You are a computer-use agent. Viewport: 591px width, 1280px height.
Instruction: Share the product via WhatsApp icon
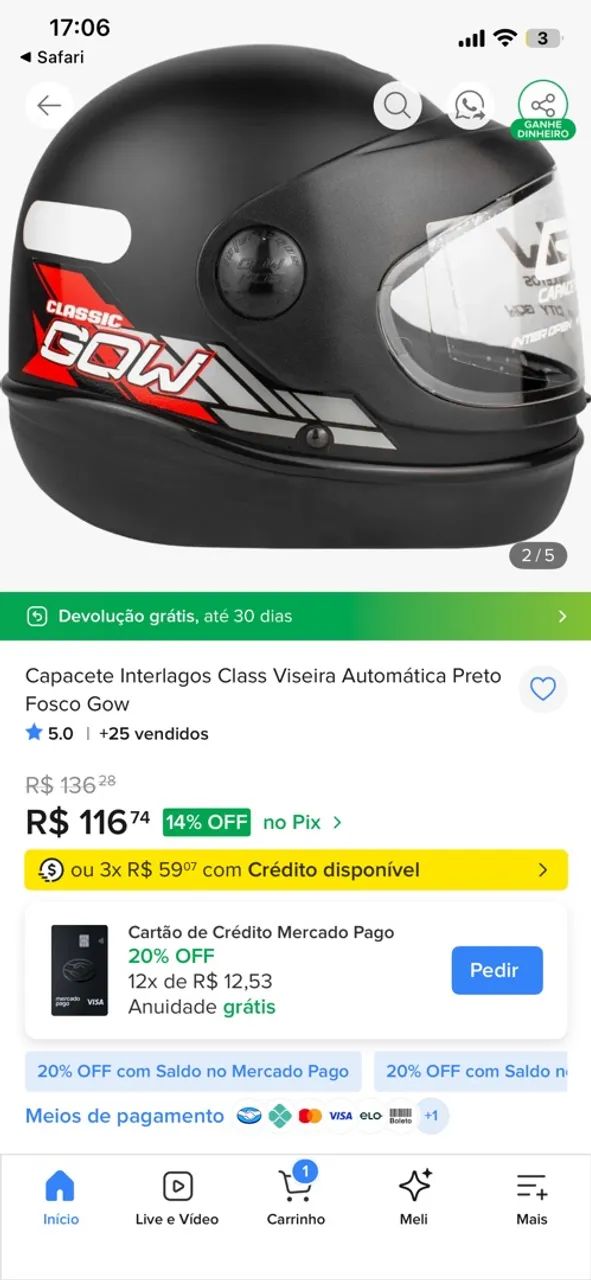click(x=470, y=105)
